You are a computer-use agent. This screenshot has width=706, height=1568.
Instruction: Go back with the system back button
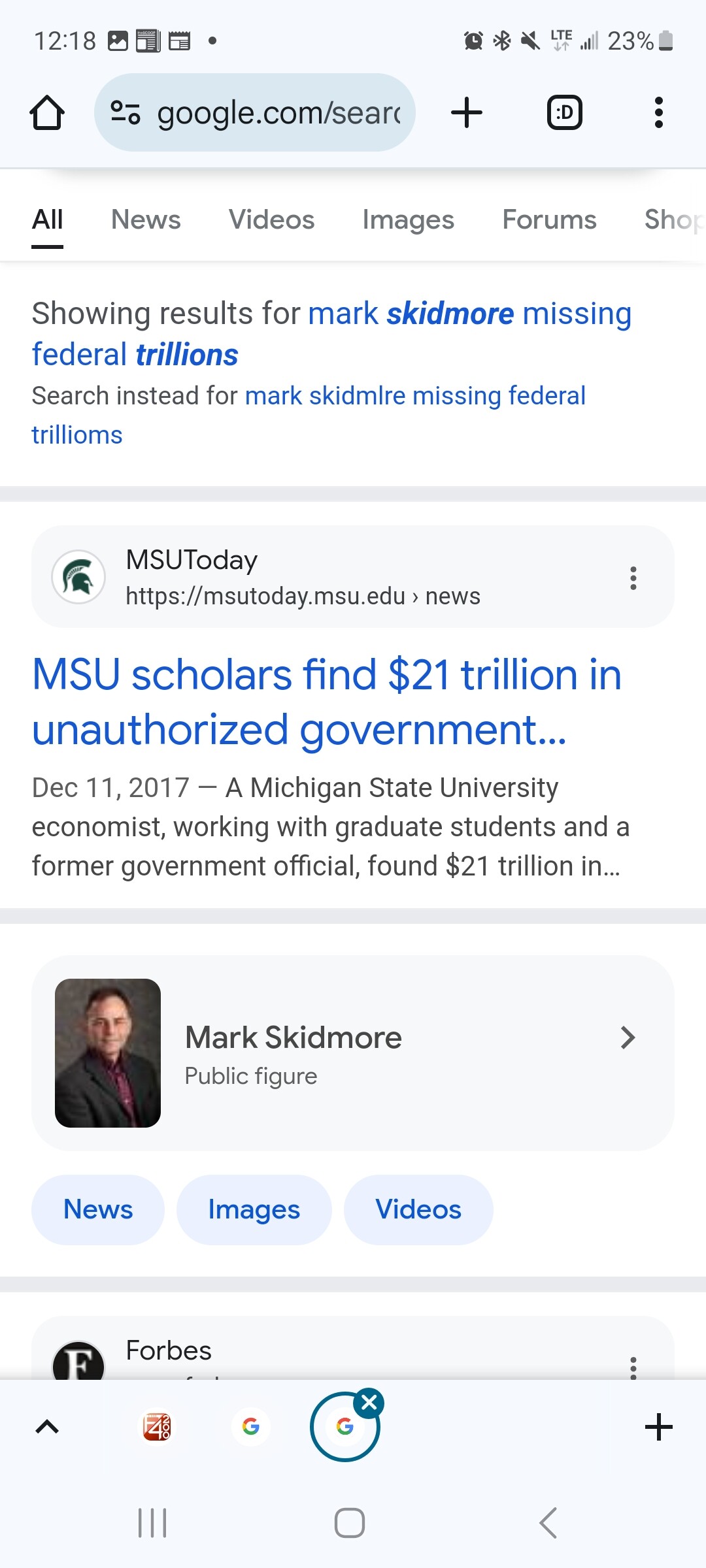548,1523
